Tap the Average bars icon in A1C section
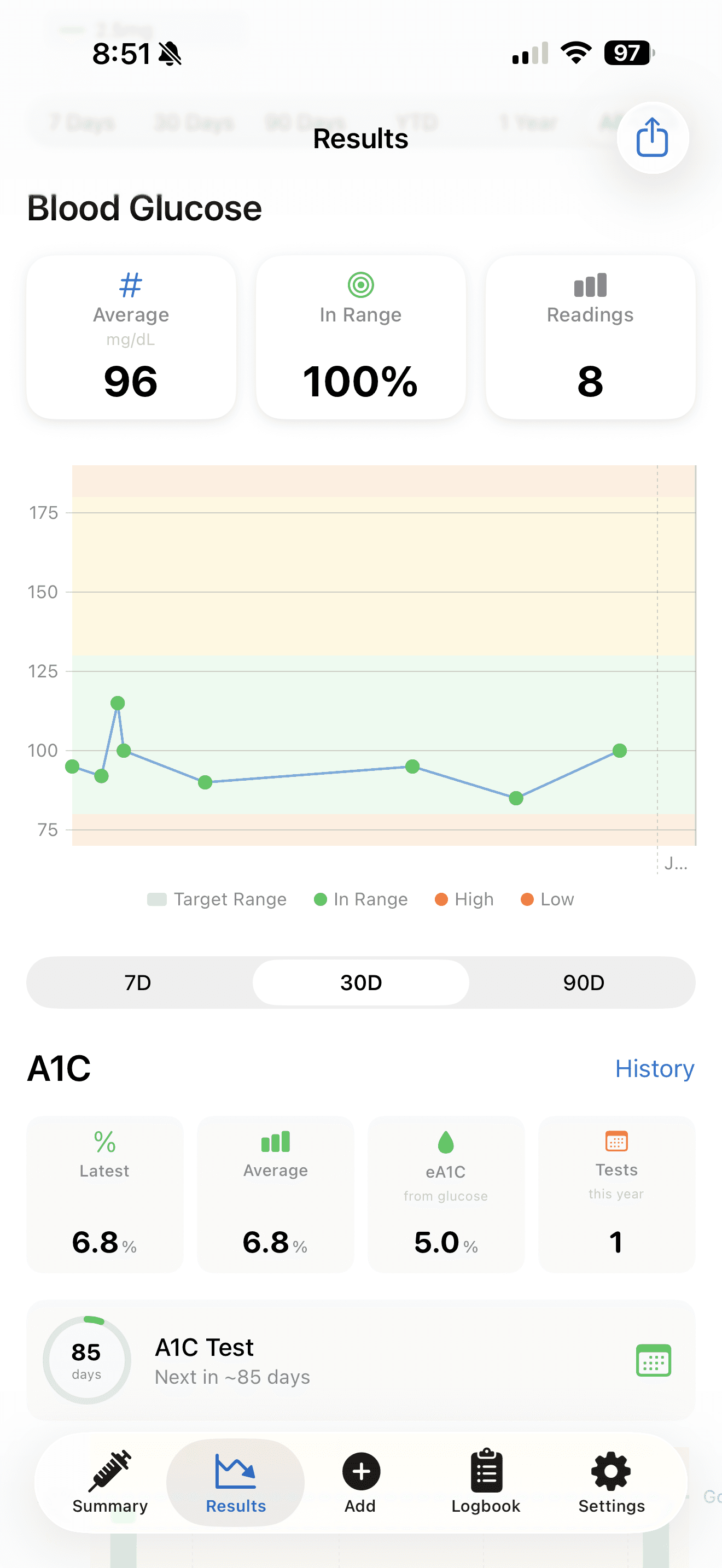722x1568 pixels. click(275, 1140)
